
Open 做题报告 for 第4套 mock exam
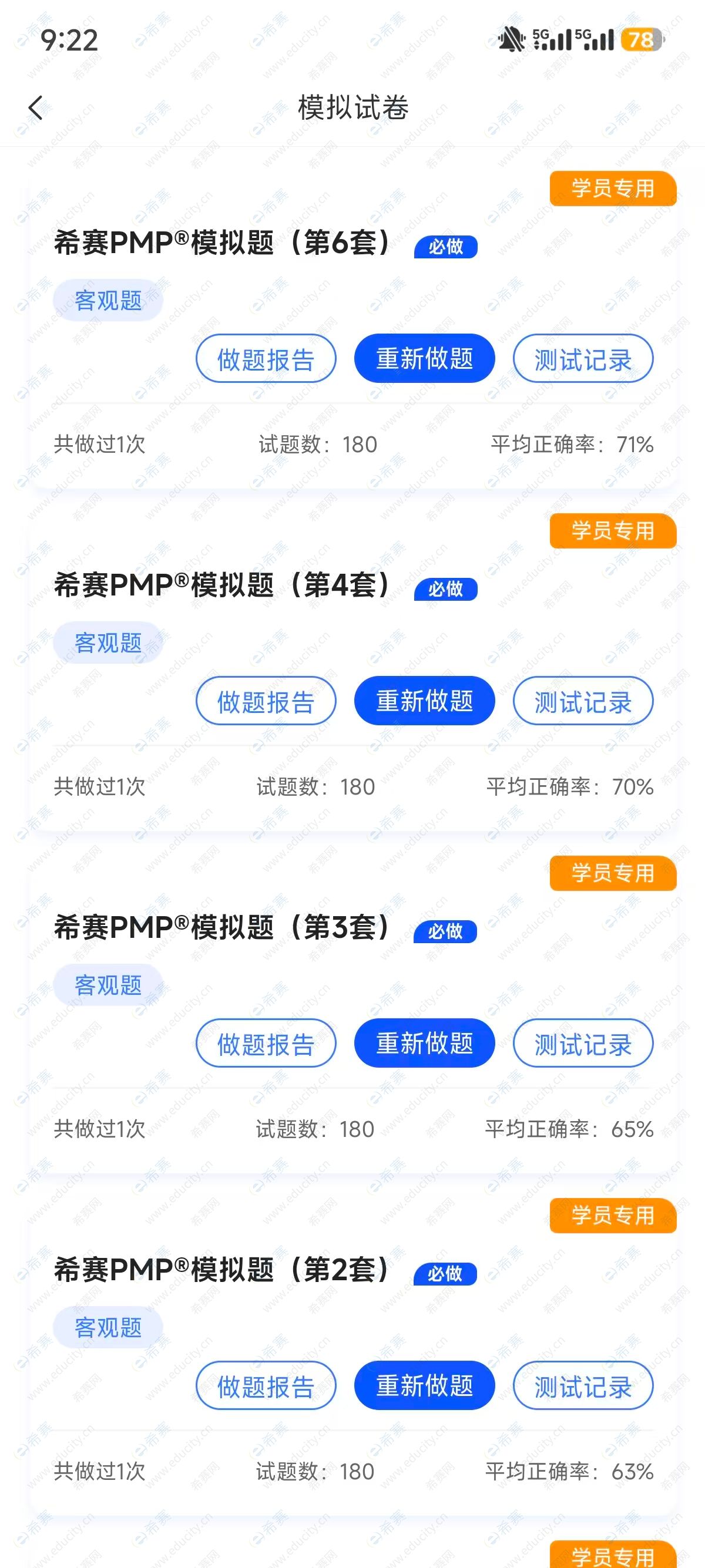point(266,701)
